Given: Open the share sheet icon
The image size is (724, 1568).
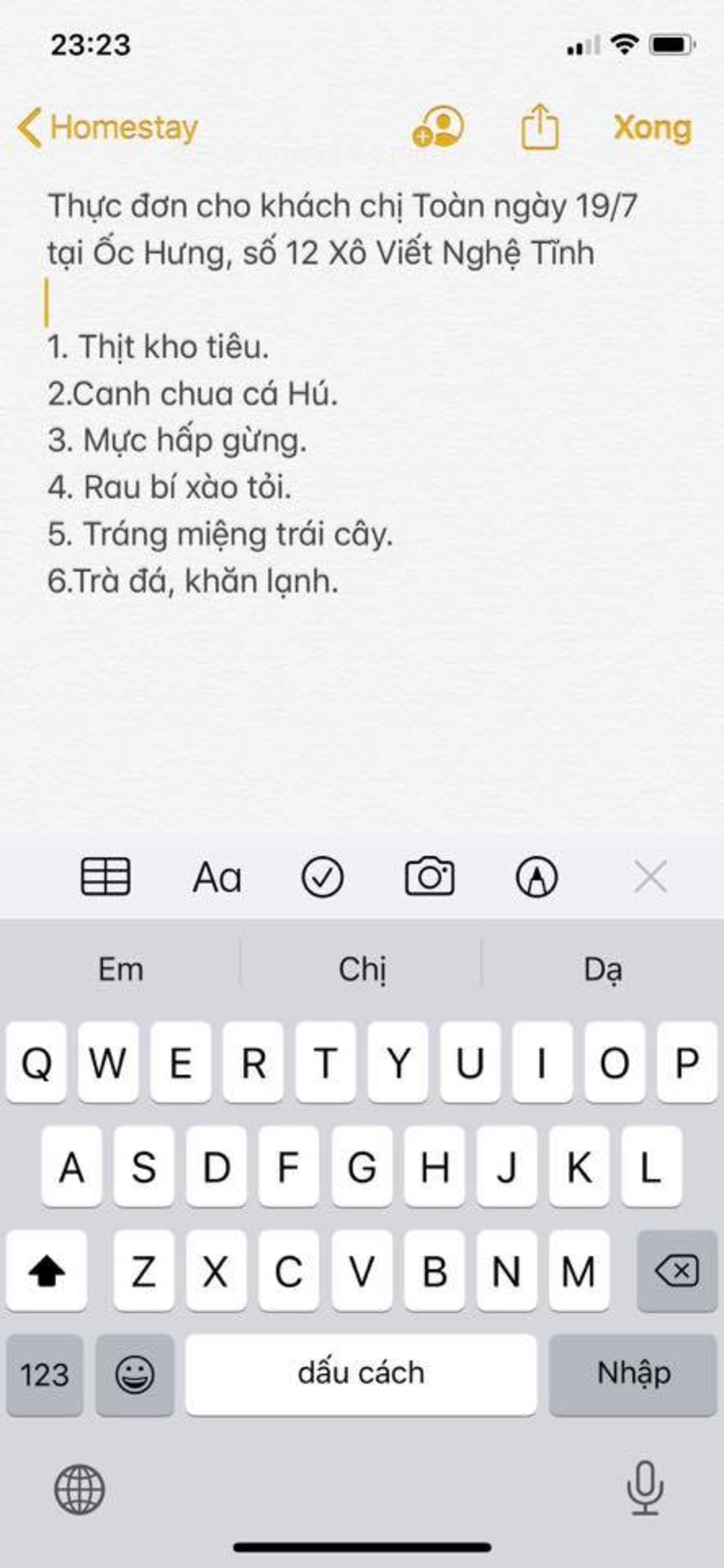Looking at the screenshot, I should point(540,127).
